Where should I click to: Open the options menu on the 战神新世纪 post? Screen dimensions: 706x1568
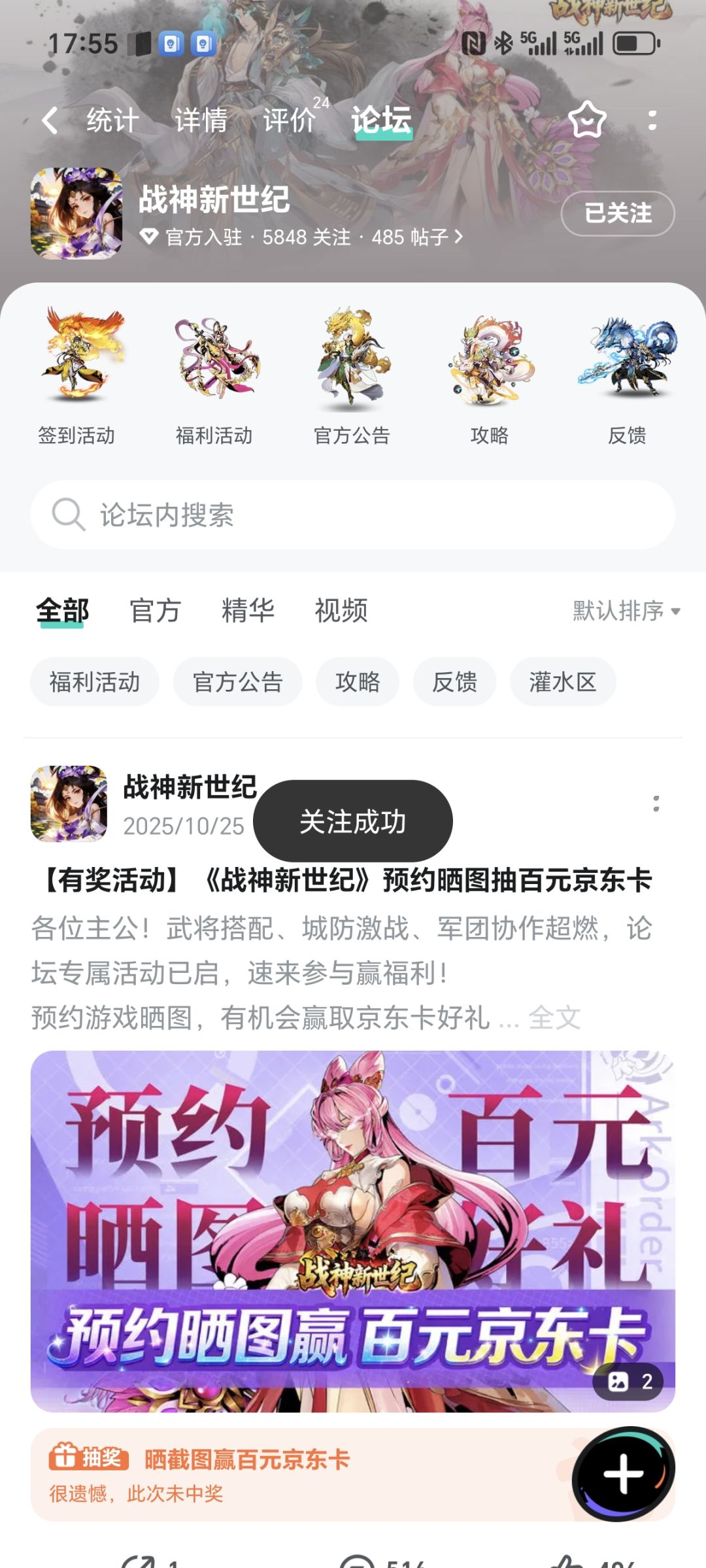click(x=656, y=804)
